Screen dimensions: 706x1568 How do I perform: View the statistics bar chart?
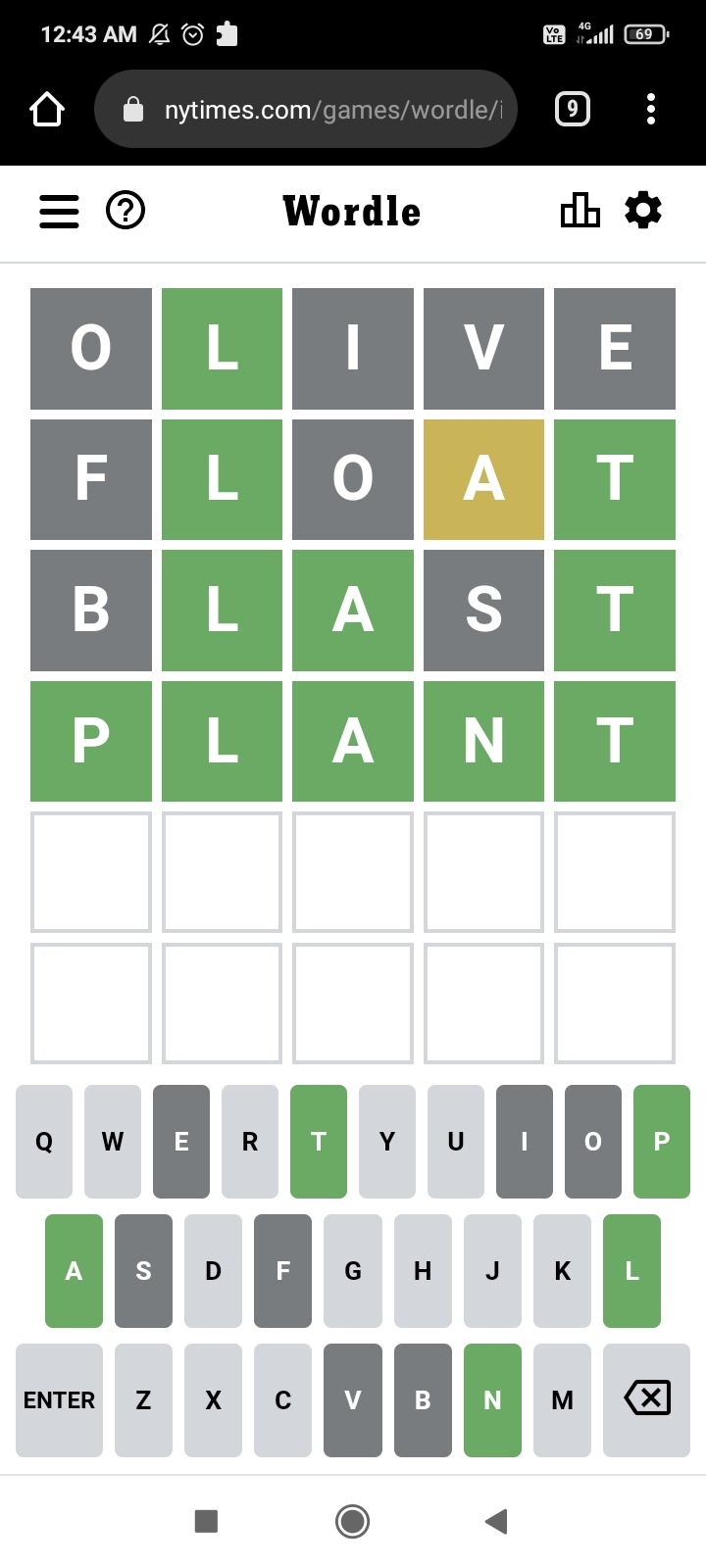click(580, 211)
